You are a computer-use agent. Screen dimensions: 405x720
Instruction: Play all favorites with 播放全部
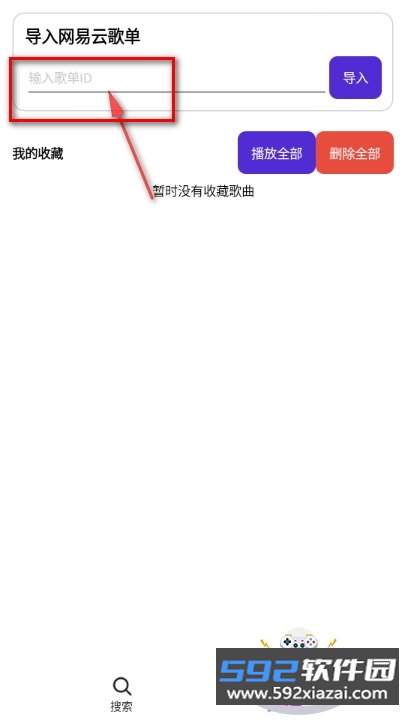pos(276,153)
